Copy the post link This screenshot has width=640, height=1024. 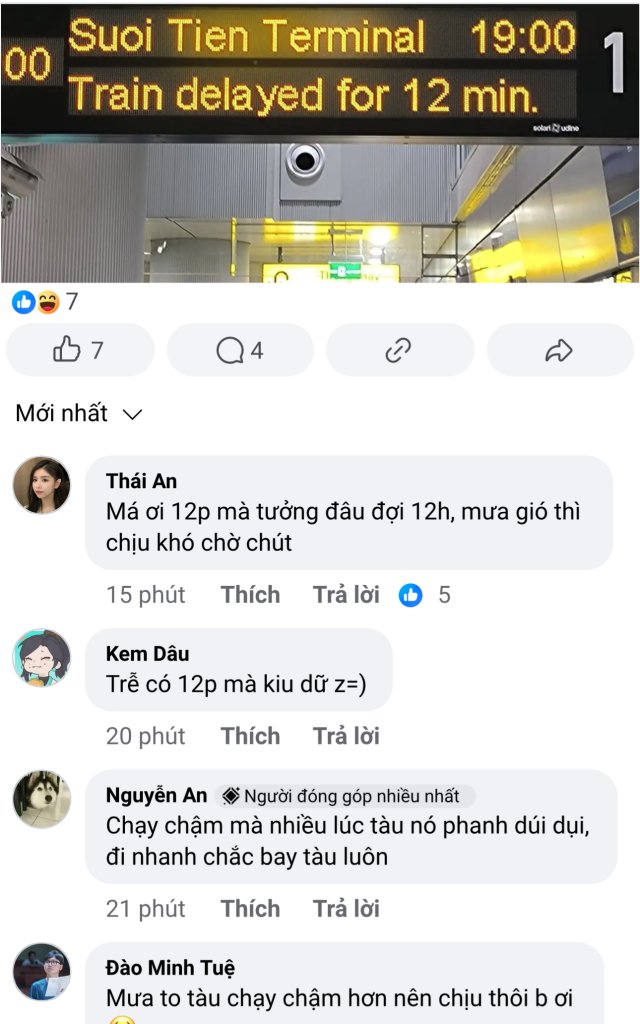pyautogui.click(x=399, y=350)
